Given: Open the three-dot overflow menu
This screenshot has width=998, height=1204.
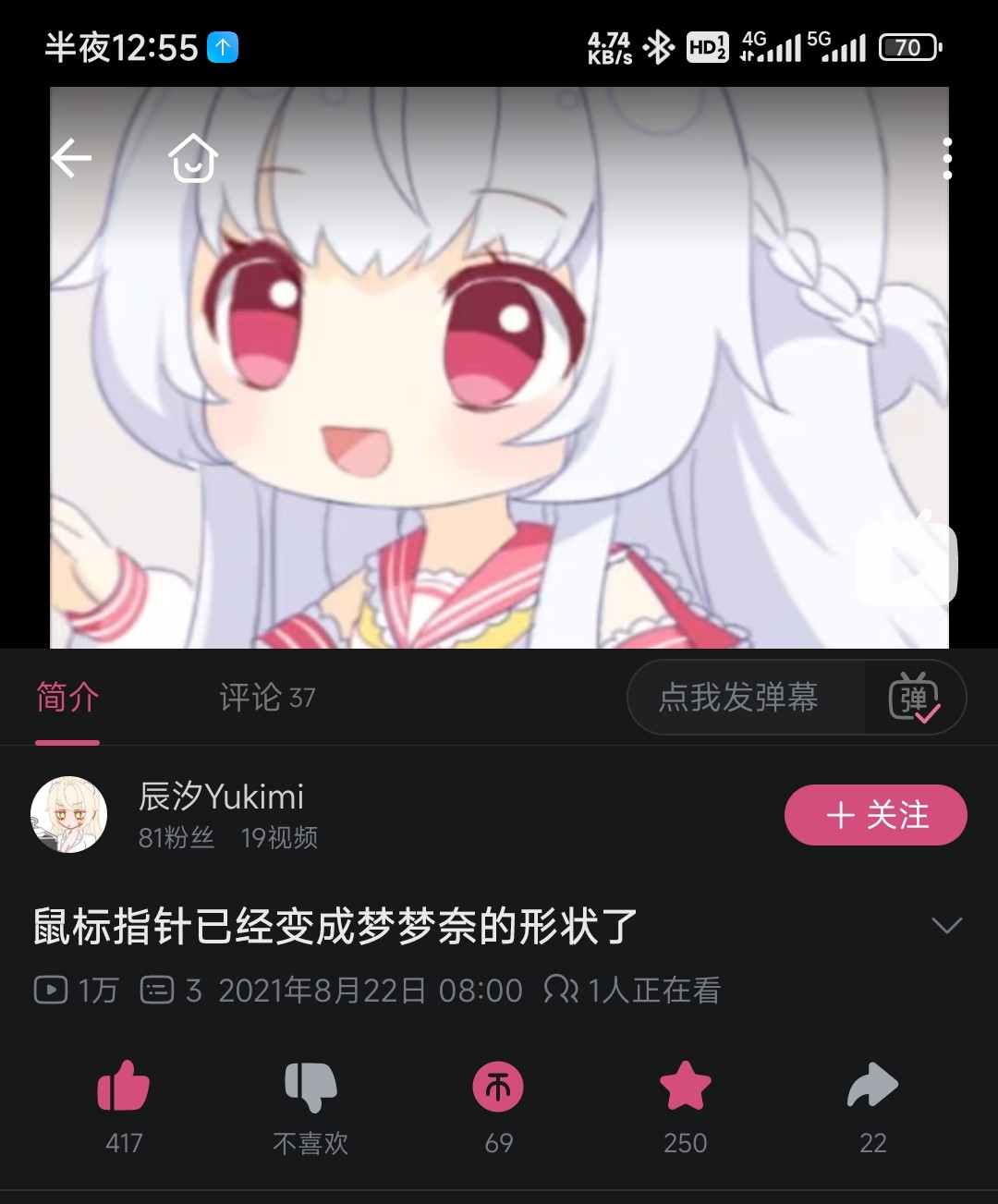Looking at the screenshot, I should pos(946,159).
